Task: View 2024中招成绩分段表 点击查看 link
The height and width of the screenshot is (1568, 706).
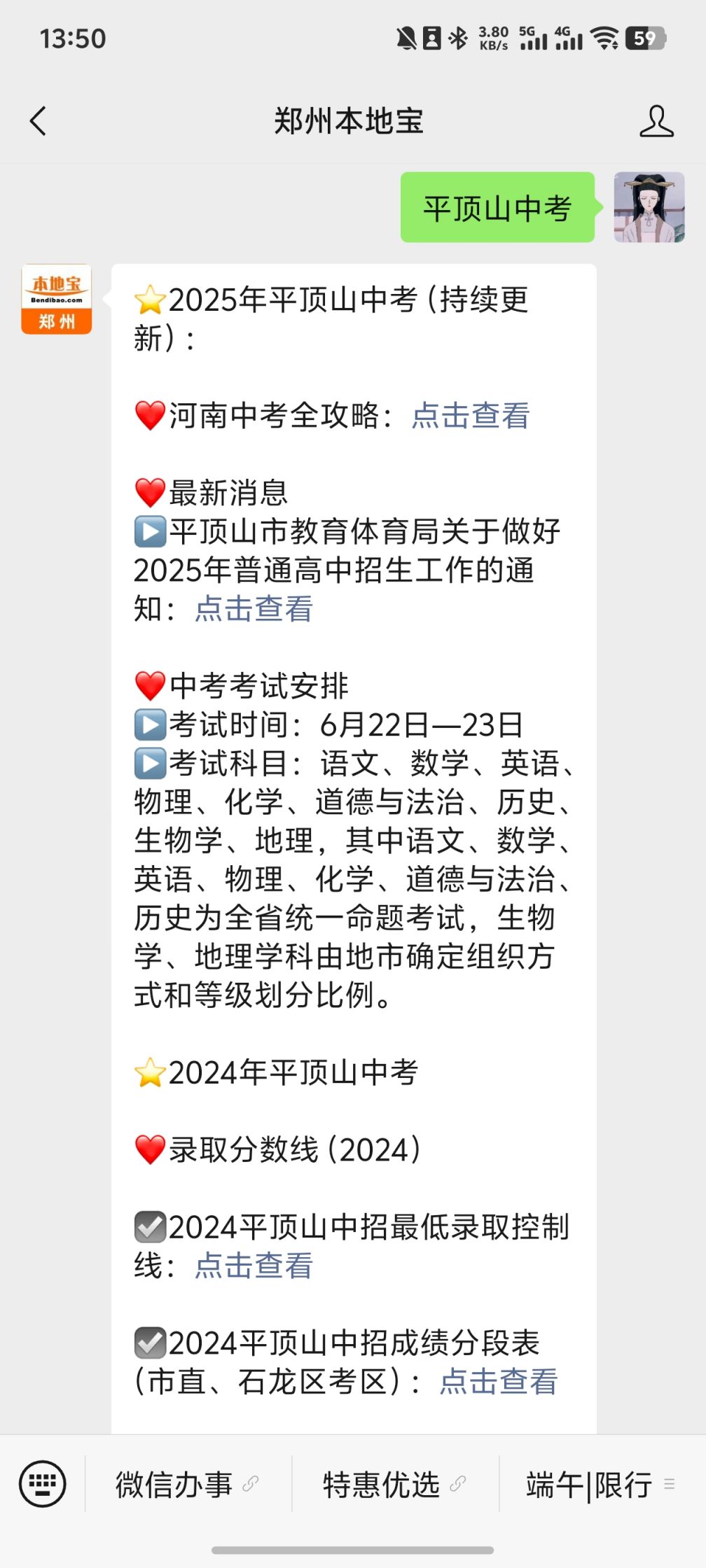Action: (498, 1382)
